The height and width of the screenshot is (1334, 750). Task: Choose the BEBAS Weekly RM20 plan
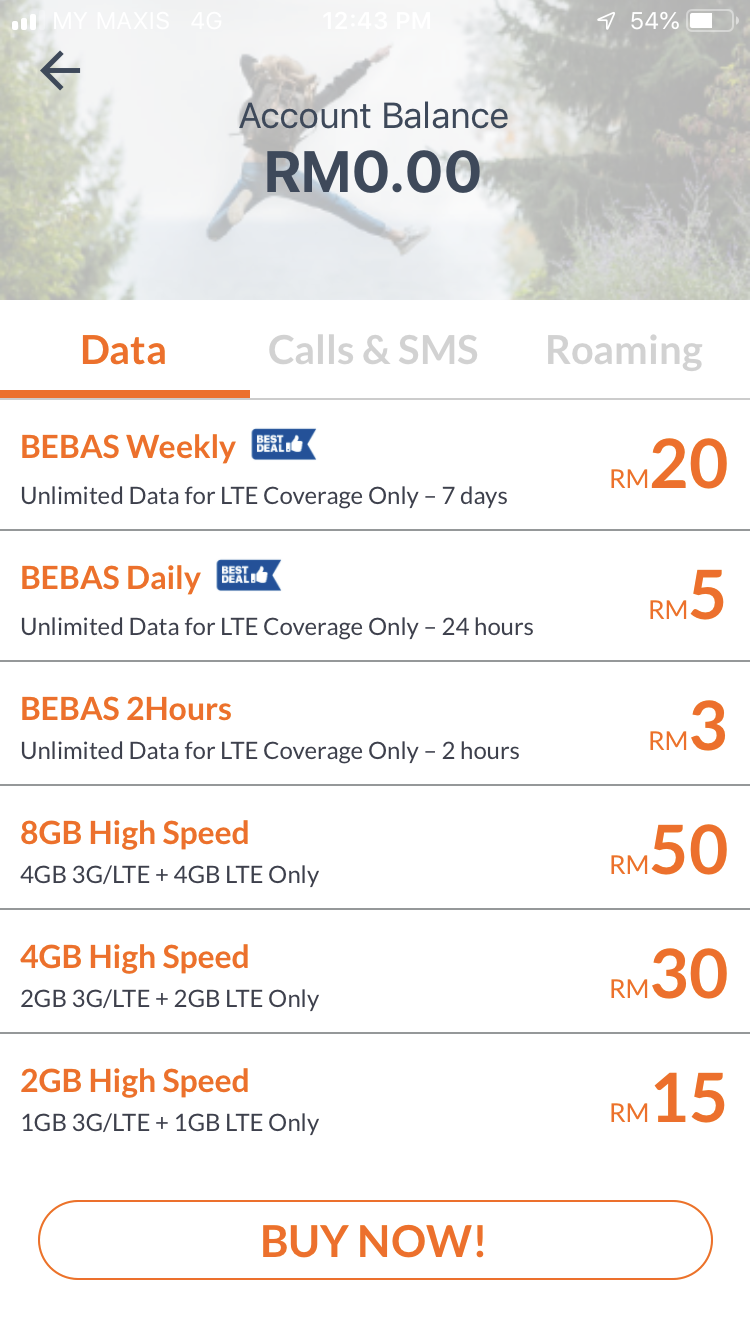click(x=375, y=465)
